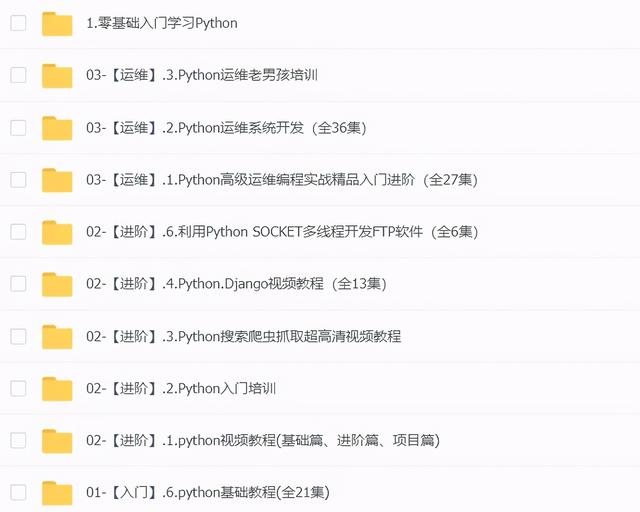Tick the checkbox for Python运维系统开发
This screenshot has width=640, height=512.
coord(18,127)
